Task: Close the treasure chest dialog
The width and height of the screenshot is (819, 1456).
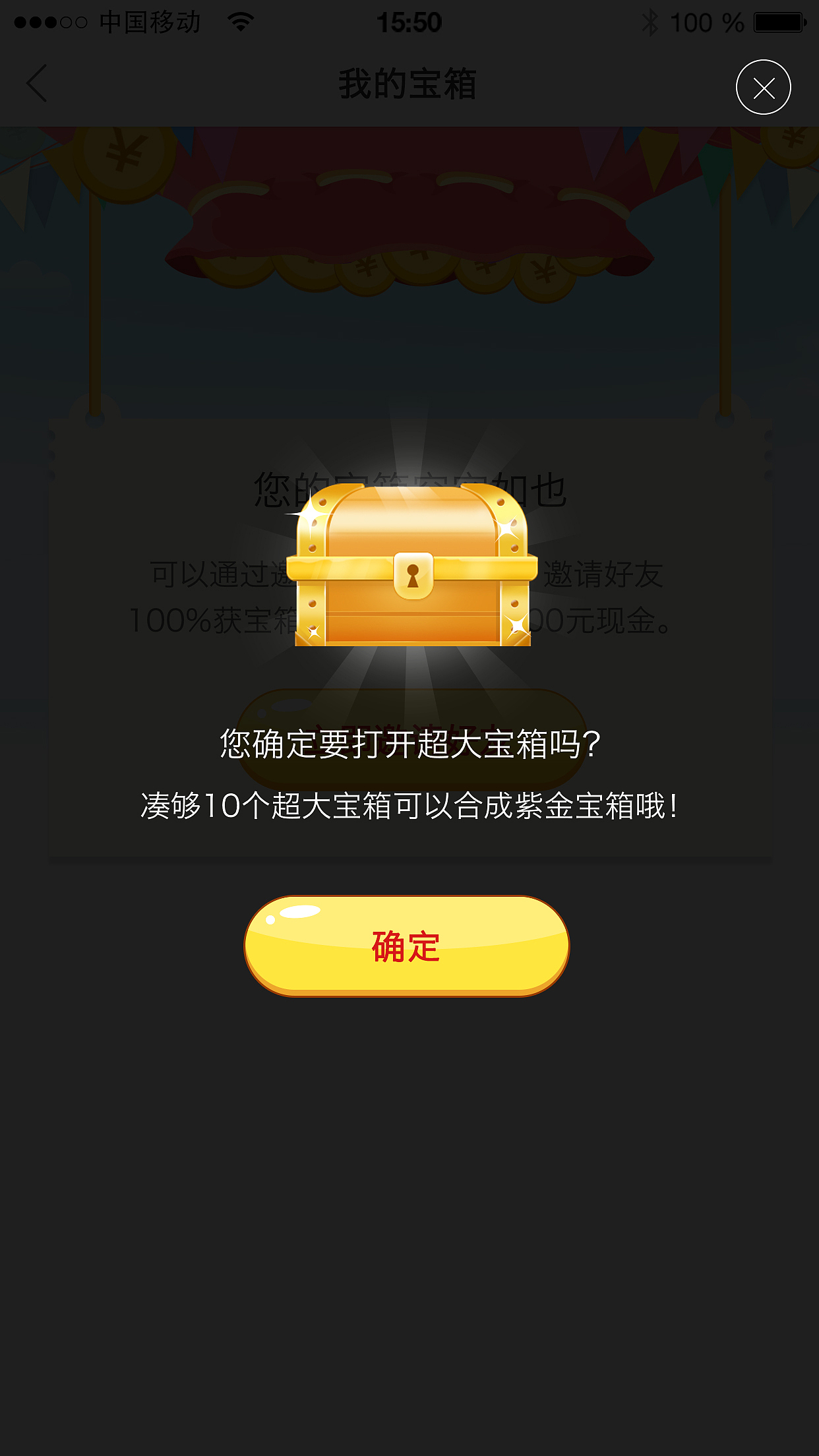Action: (x=763, y=87)
